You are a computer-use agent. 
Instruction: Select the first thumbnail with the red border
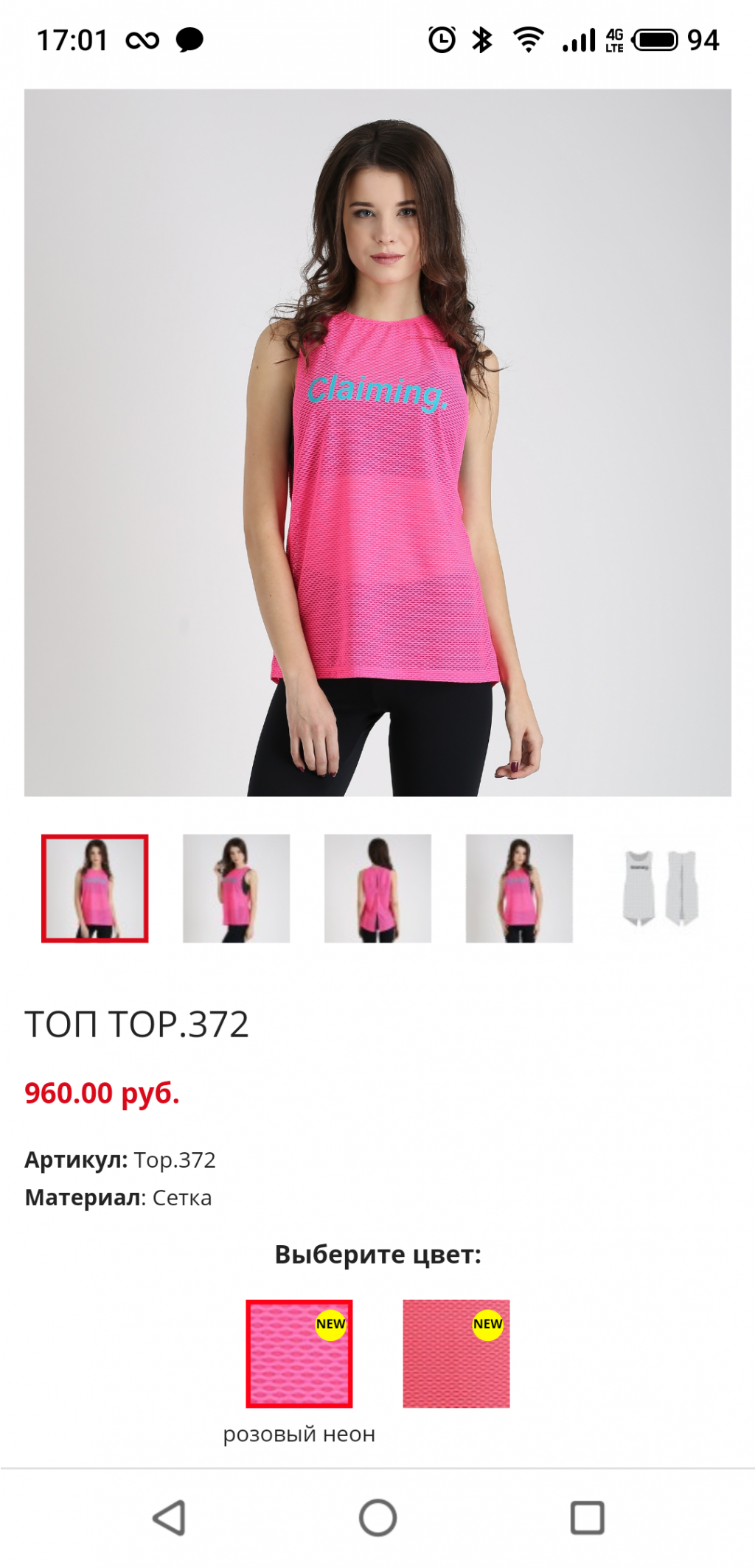95,888
